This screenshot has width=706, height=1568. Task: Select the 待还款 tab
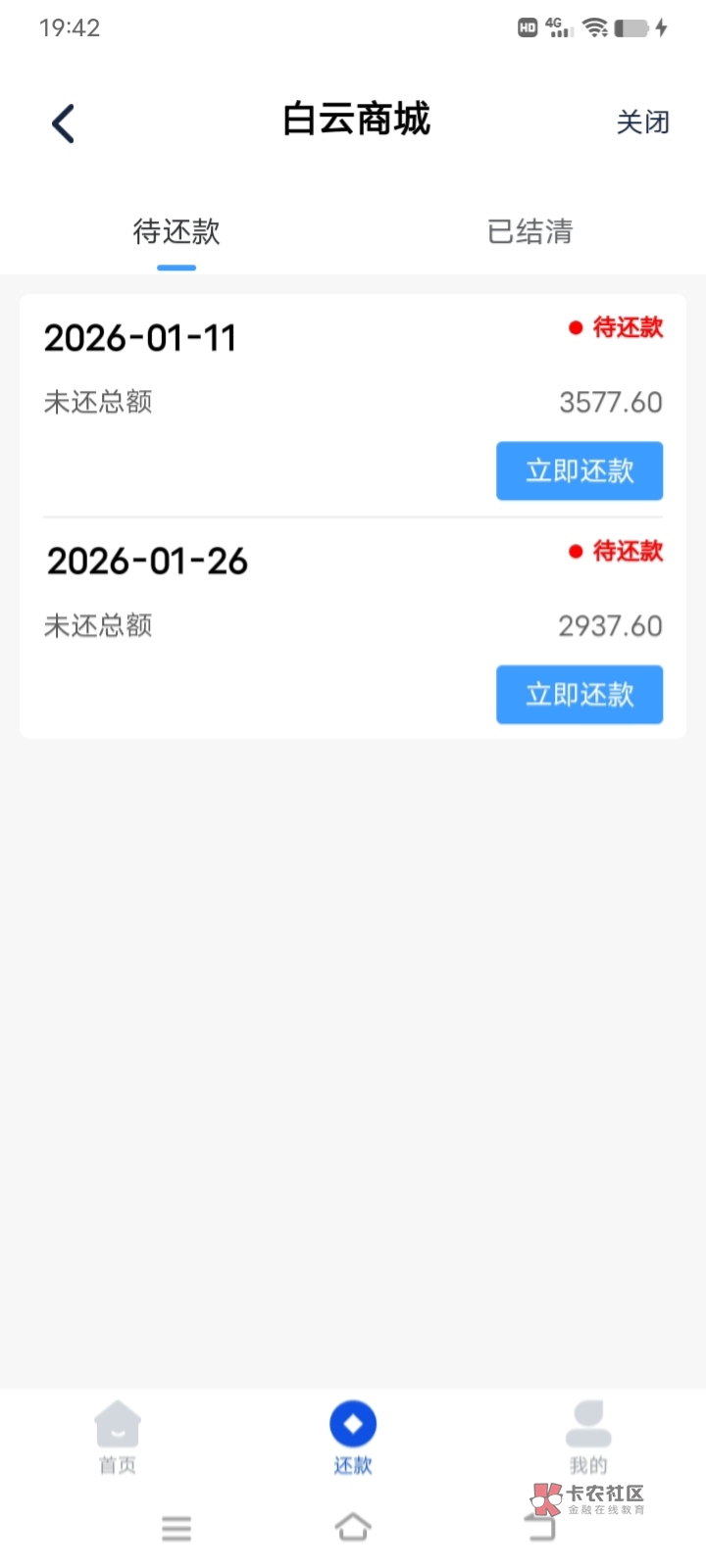176,232
